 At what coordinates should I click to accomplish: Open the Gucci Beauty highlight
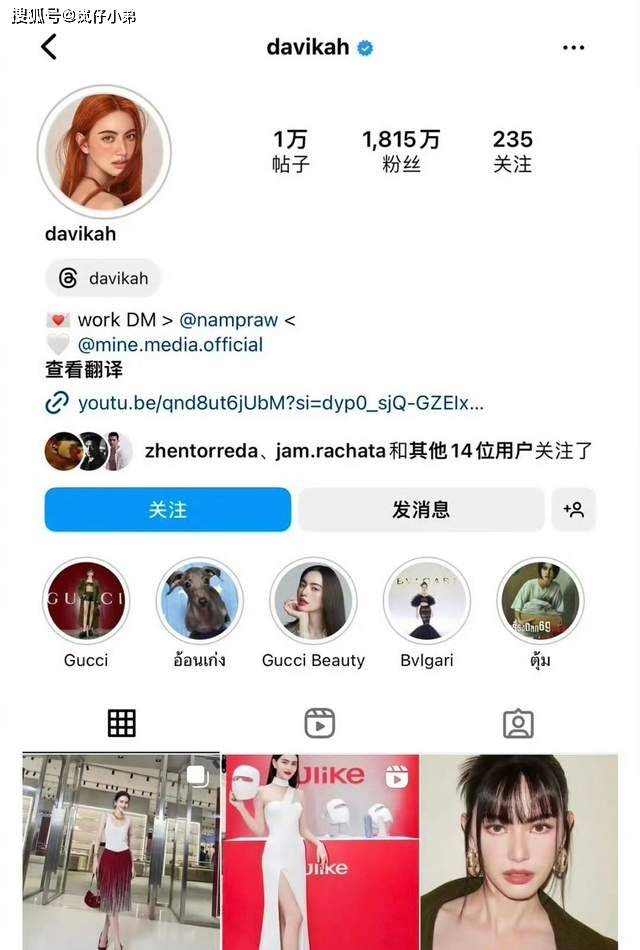pyautogui.click(x=313, y=601)
